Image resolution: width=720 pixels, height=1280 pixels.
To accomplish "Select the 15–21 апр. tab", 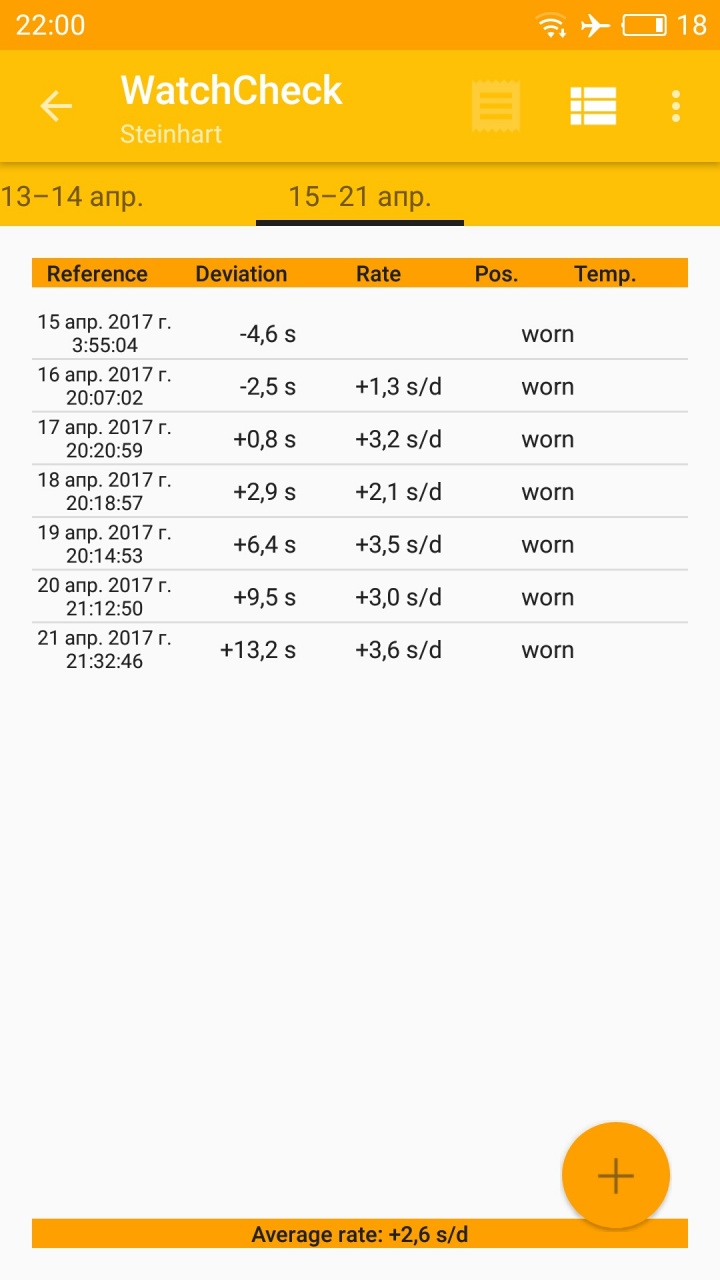I will pyautogui.click(x=360, y=196).
